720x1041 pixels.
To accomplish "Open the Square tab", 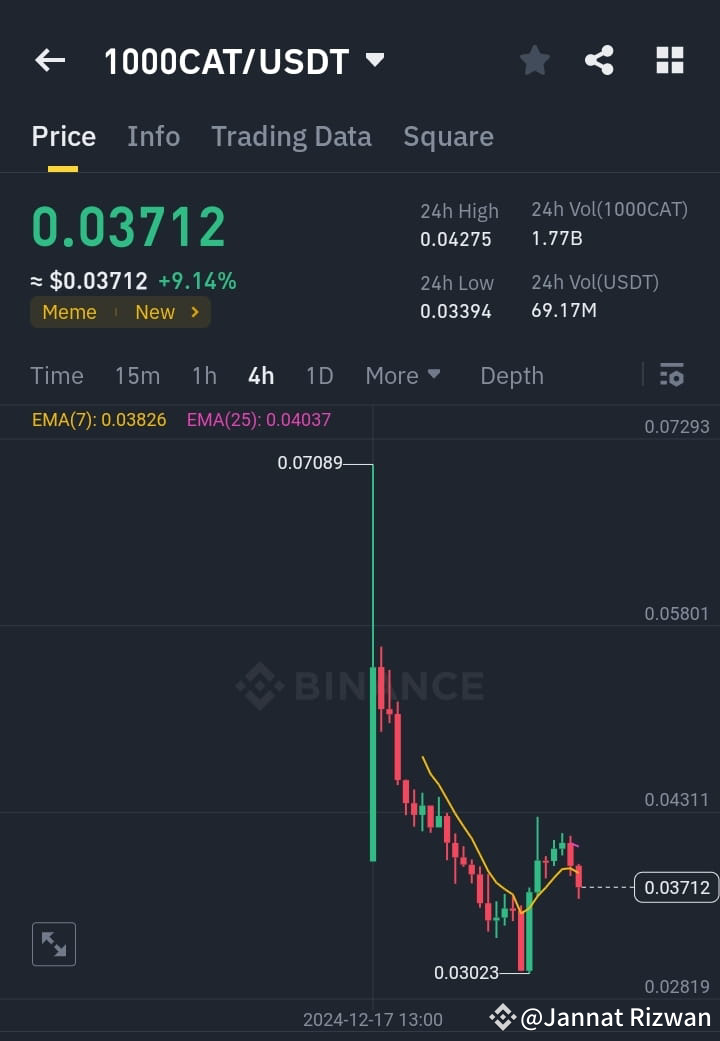I will [448, 137].
